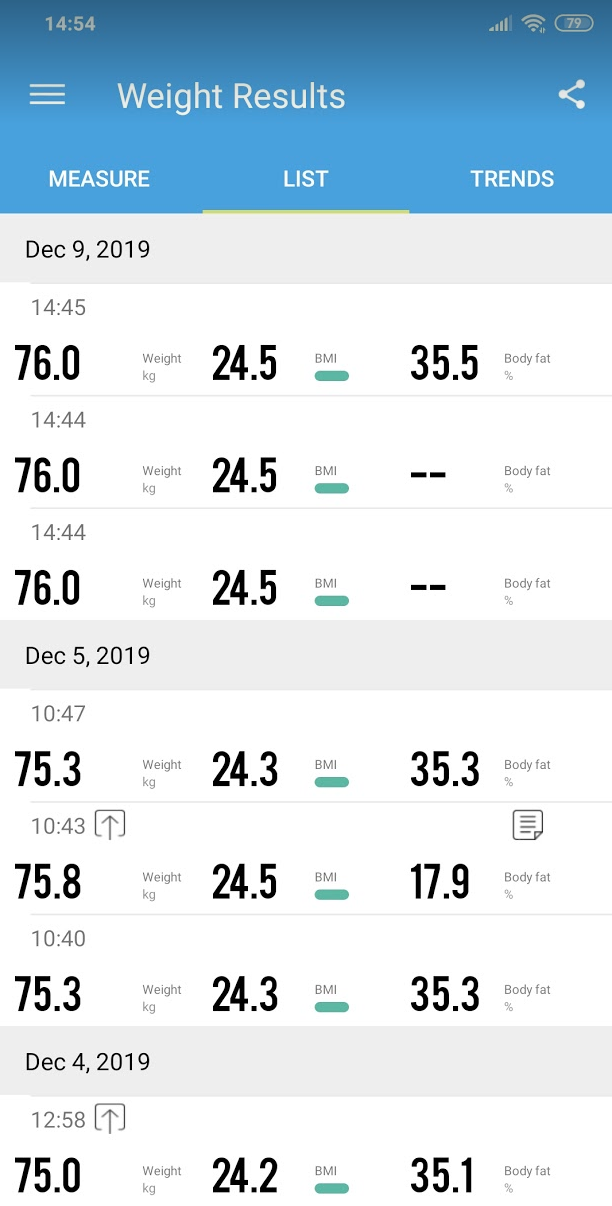Open the 14:45 entry from Dec 9
This screenshot has width=612, height=1206.
[306, 340]
